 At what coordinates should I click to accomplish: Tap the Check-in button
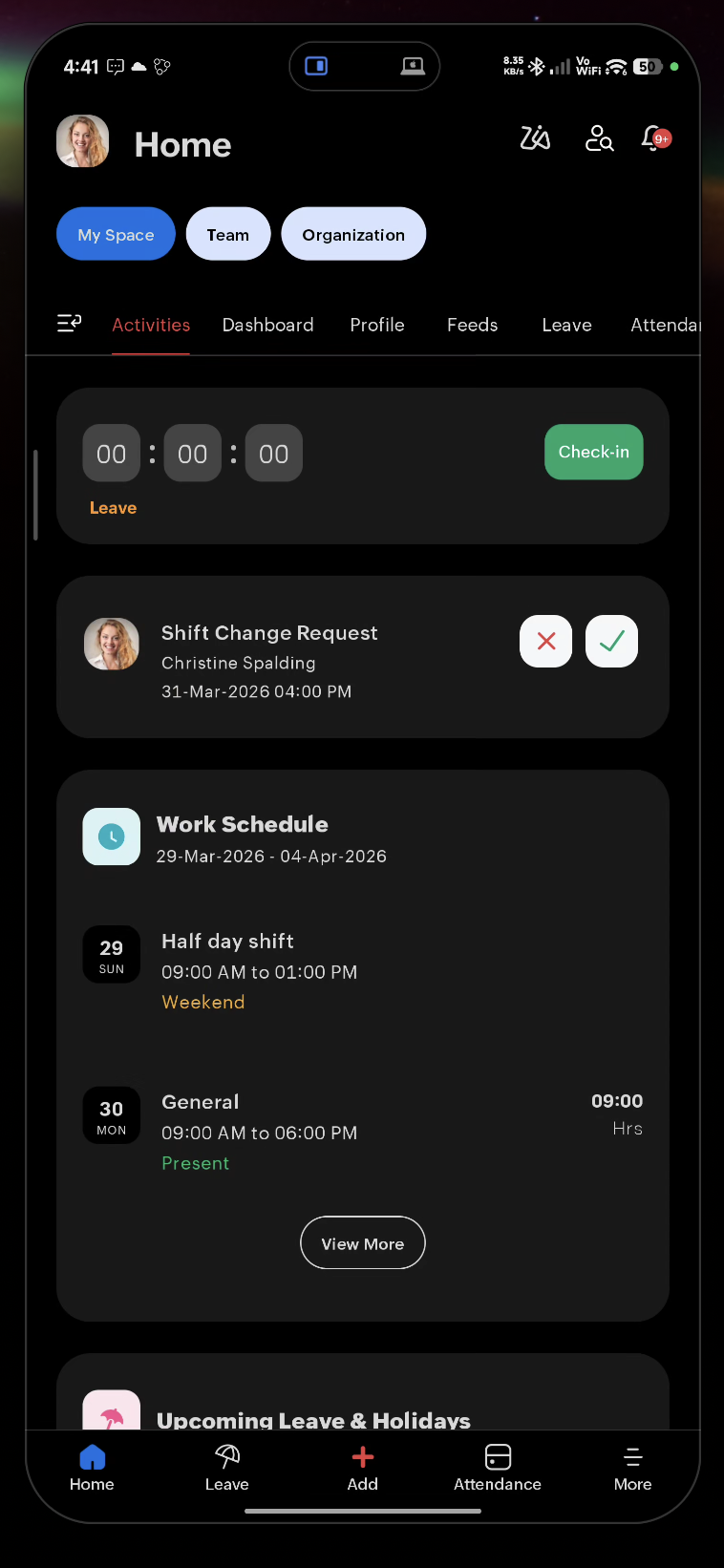[x=593, y=452]
